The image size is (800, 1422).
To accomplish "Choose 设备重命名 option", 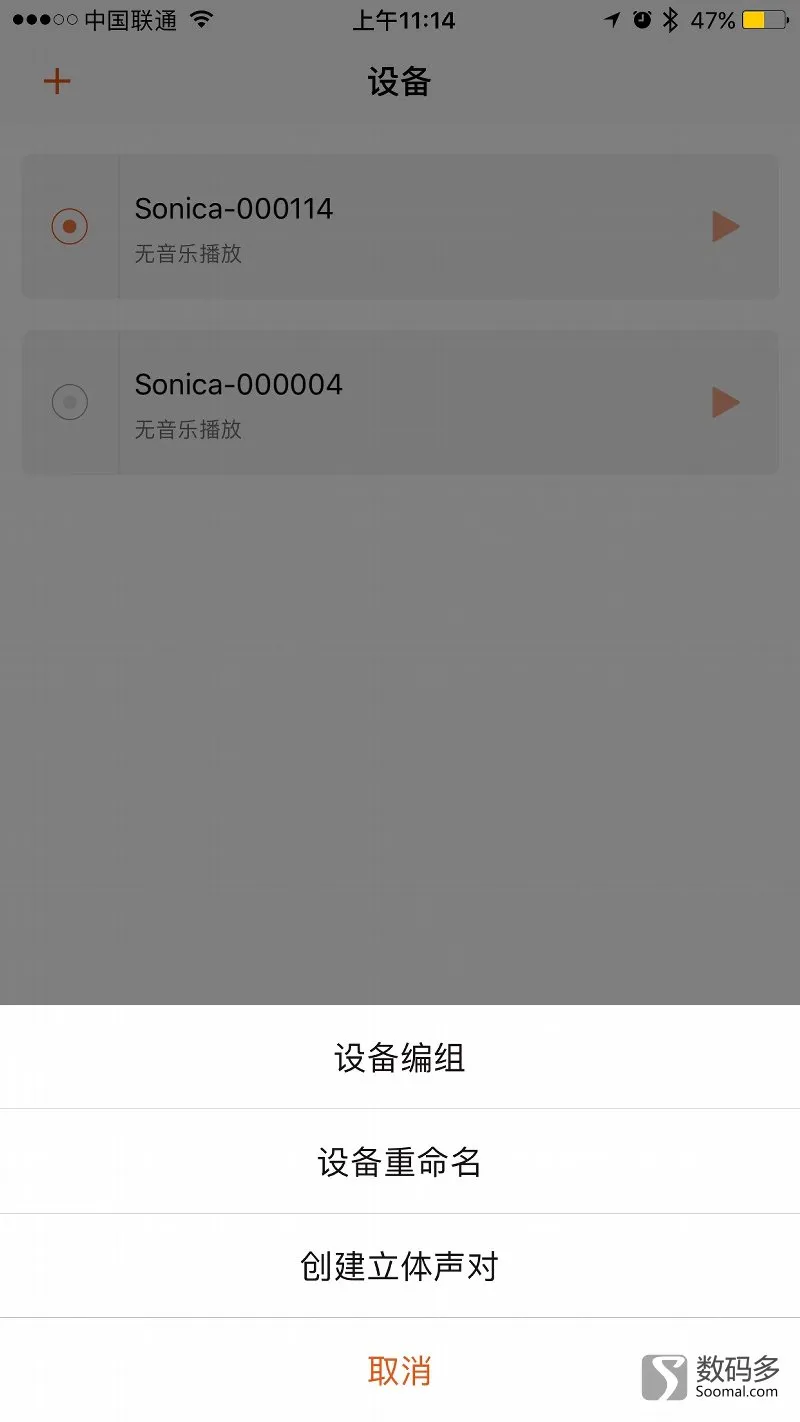I will click(x=400, y=1161).
